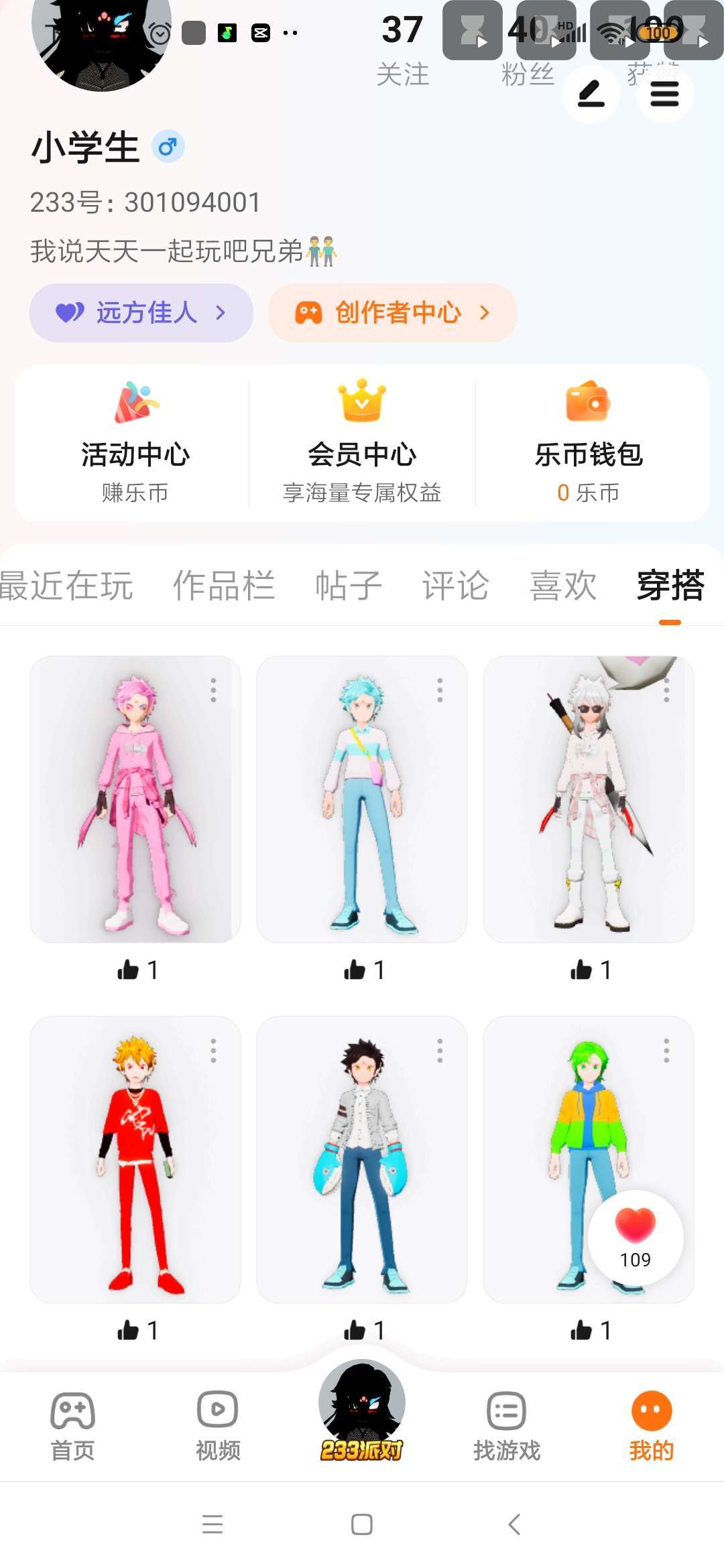Open the hamburger menu
This screenshot has width=724, height=1568.
(x=664, y=94)
